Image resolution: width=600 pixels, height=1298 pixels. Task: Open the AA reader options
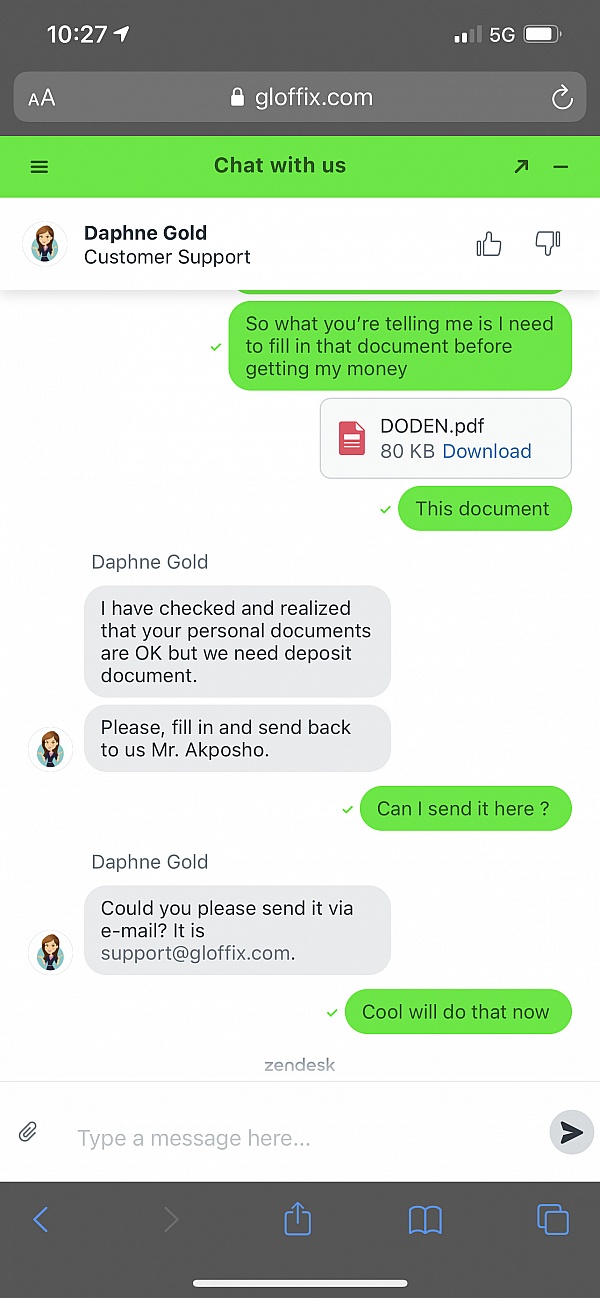coord(42,98)
